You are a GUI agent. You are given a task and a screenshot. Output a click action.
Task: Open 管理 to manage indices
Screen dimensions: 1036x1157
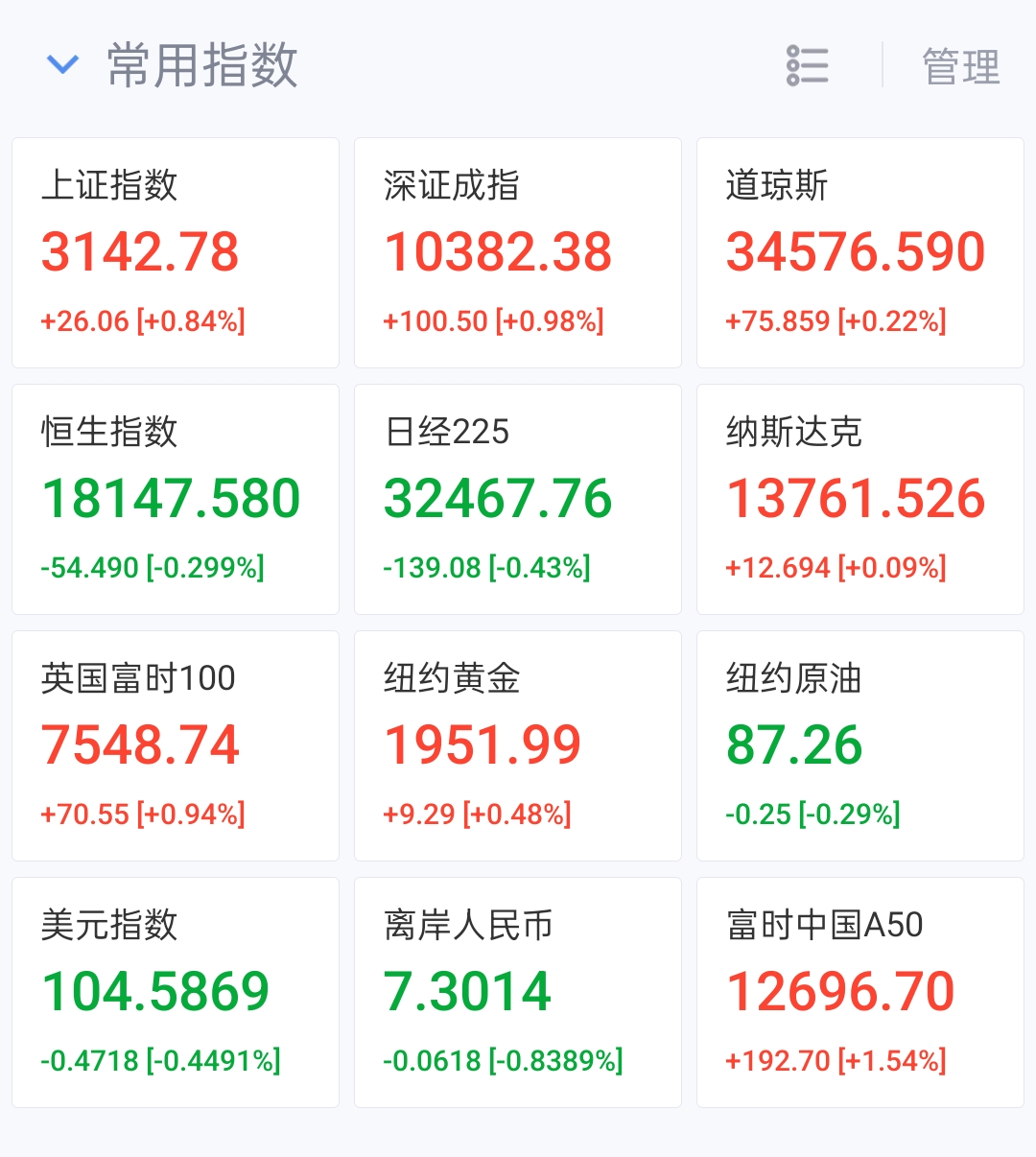pos(960,67)
